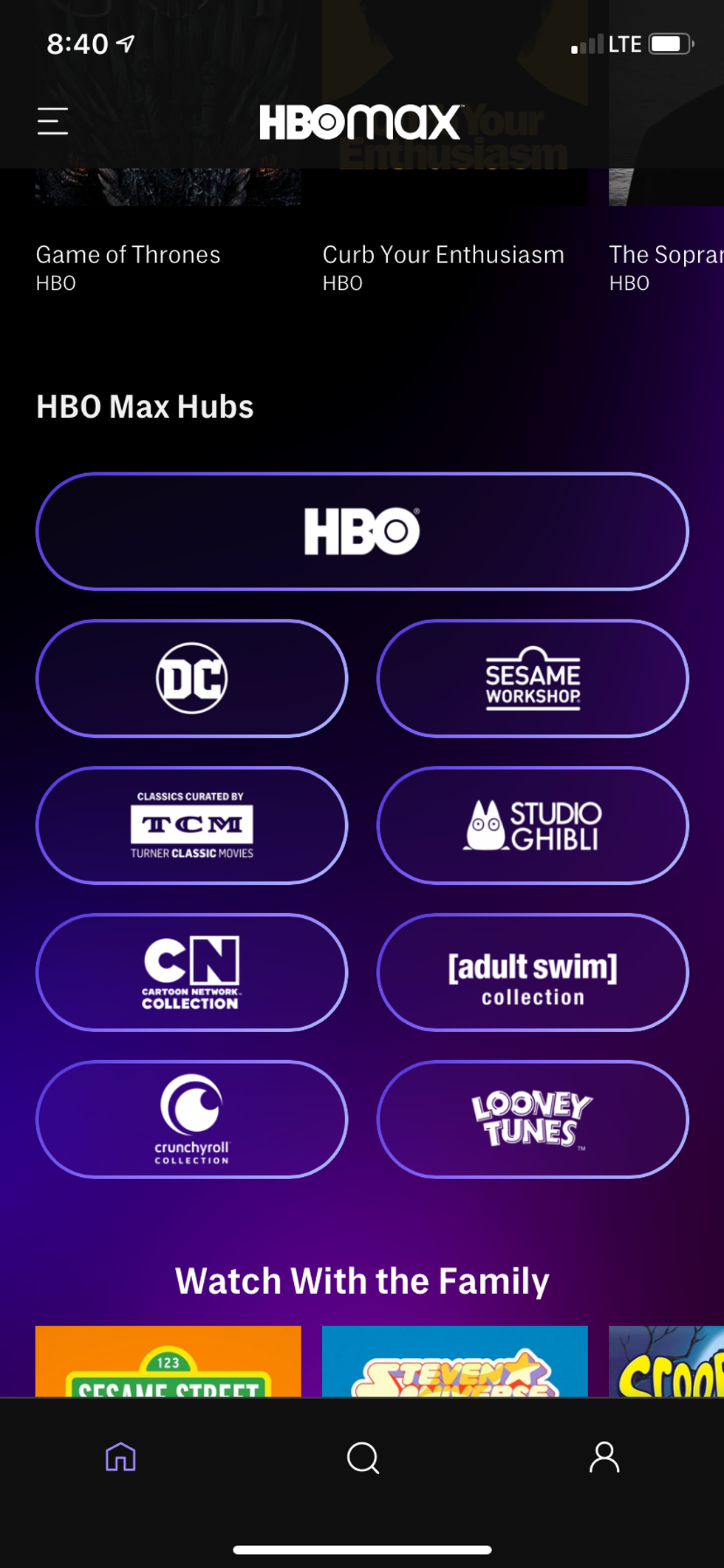
Task: Go to the Home tab
Action: 120,1457
